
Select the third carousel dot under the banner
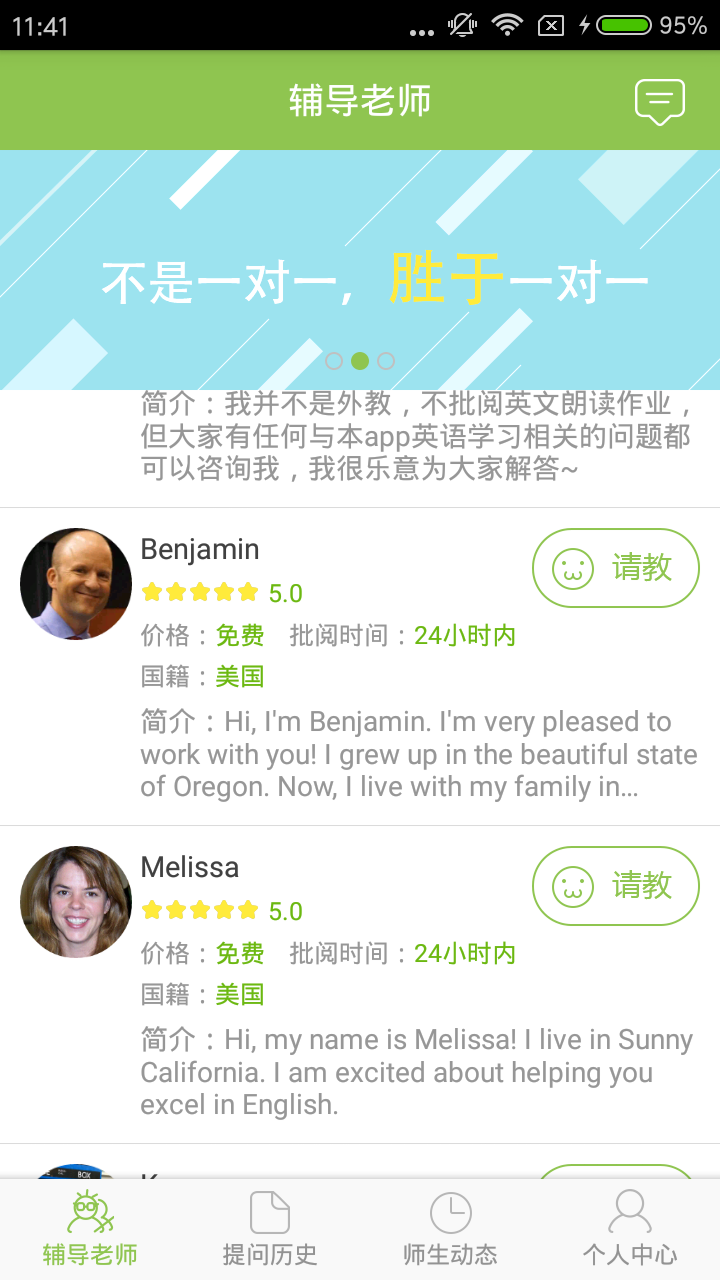387,361
